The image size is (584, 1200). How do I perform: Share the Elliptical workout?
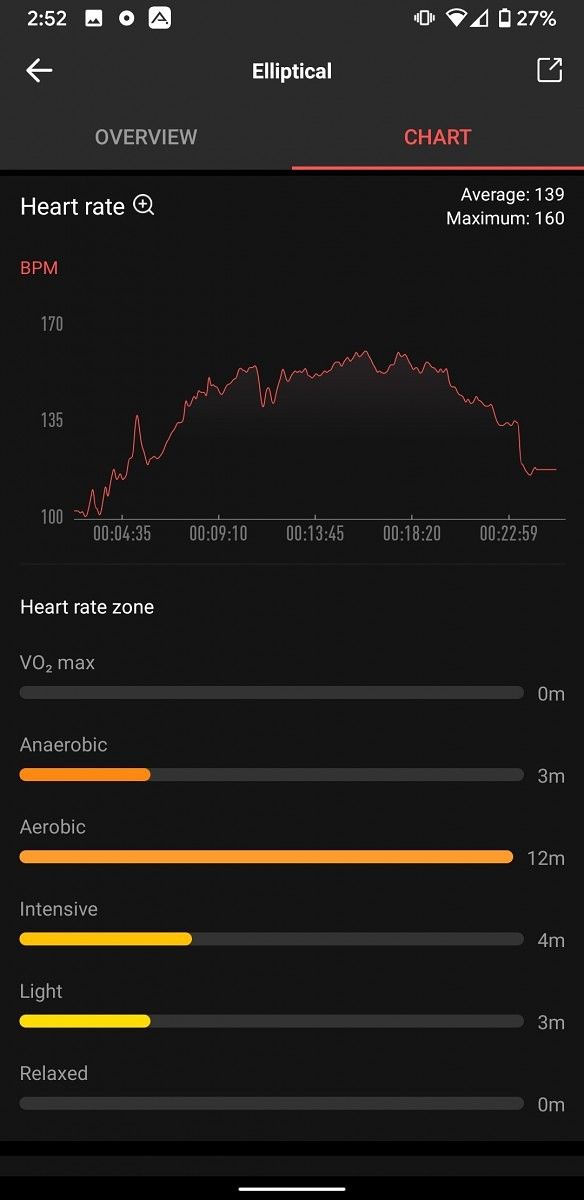(549, 70)
